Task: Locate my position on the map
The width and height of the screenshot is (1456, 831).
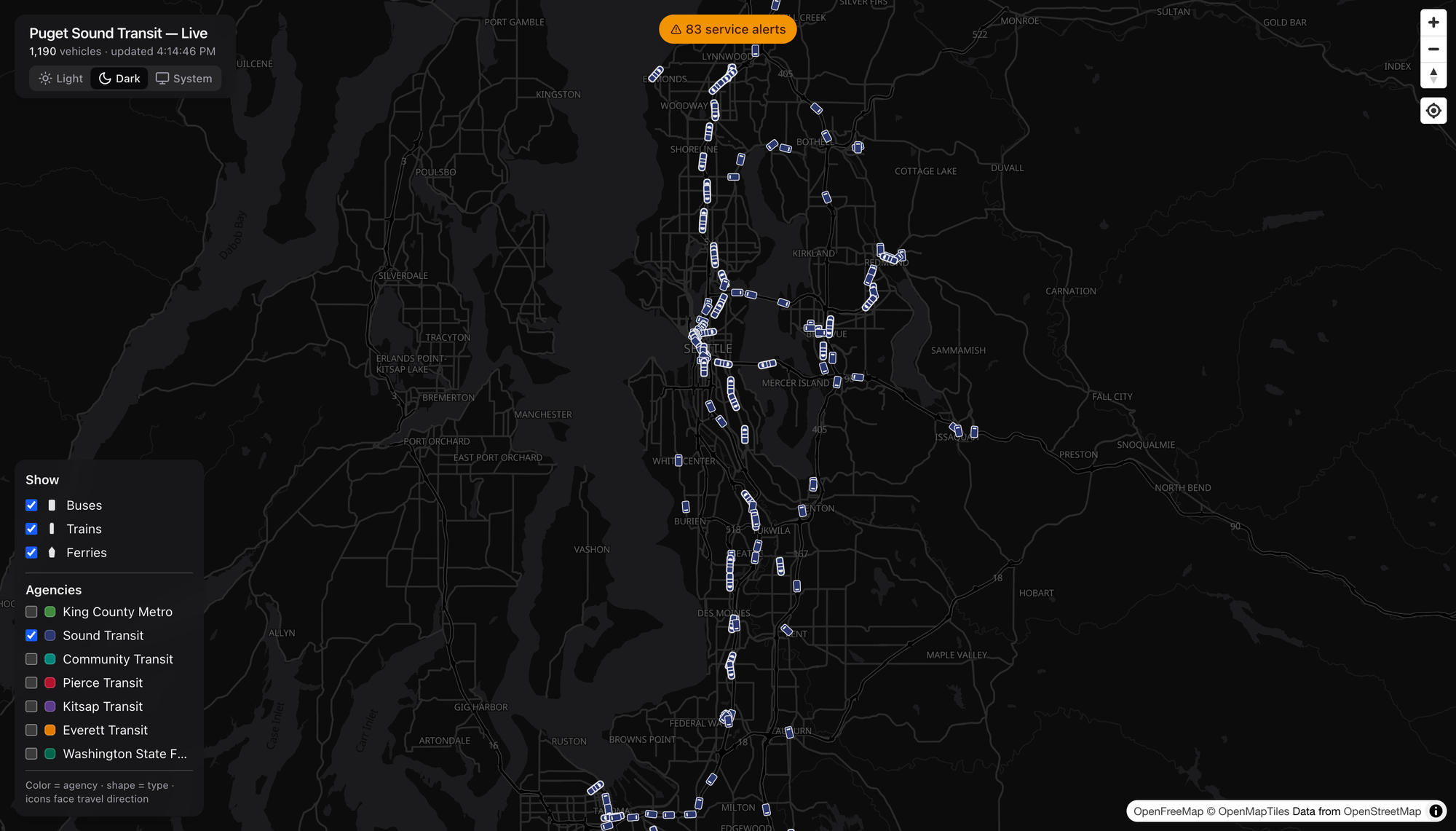Action: tap(1433, 111)
